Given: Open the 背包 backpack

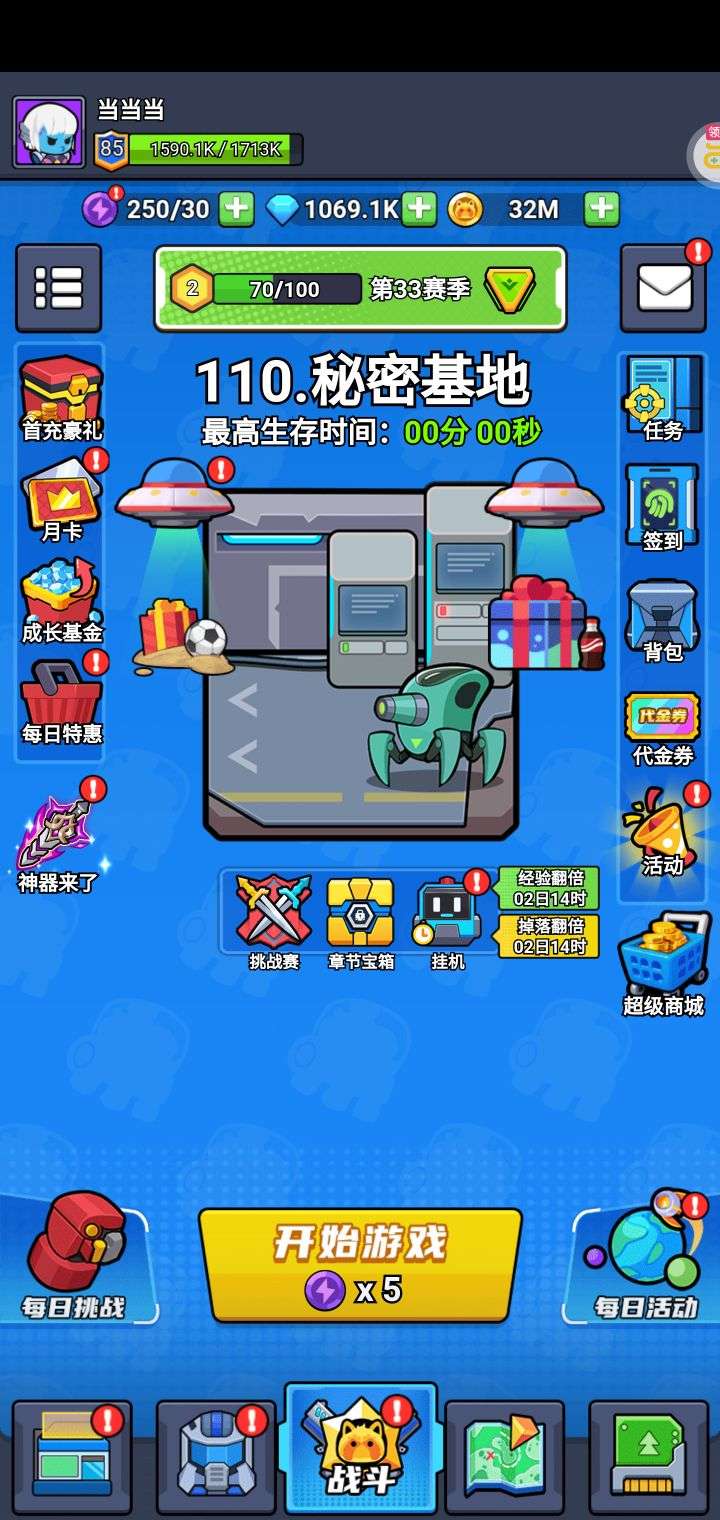Looking at the screenshot, I should [663, 620].
